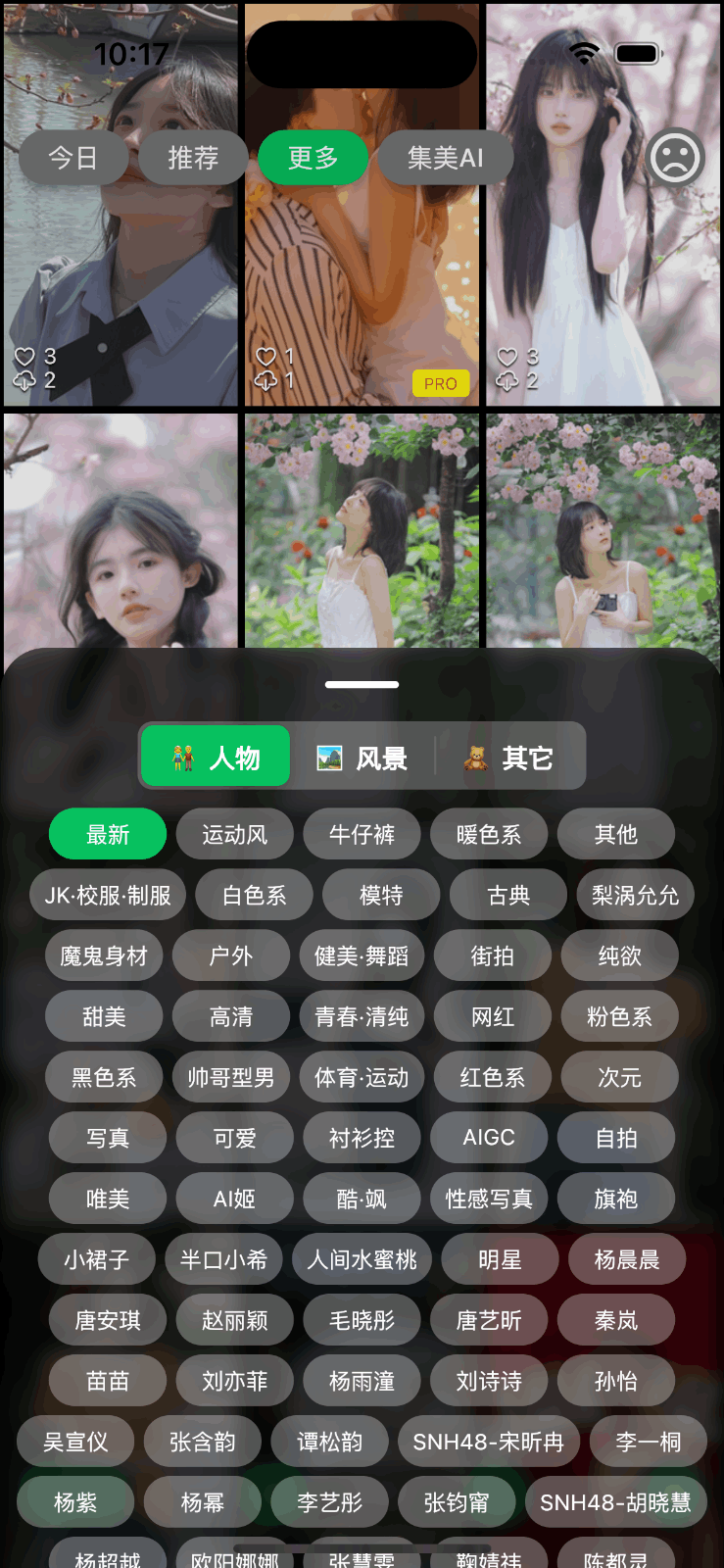Image resolution: width=724 pixels, height=1568 pixels.
Task: Choose the 运动风 tag
Action: coord(235,835)
